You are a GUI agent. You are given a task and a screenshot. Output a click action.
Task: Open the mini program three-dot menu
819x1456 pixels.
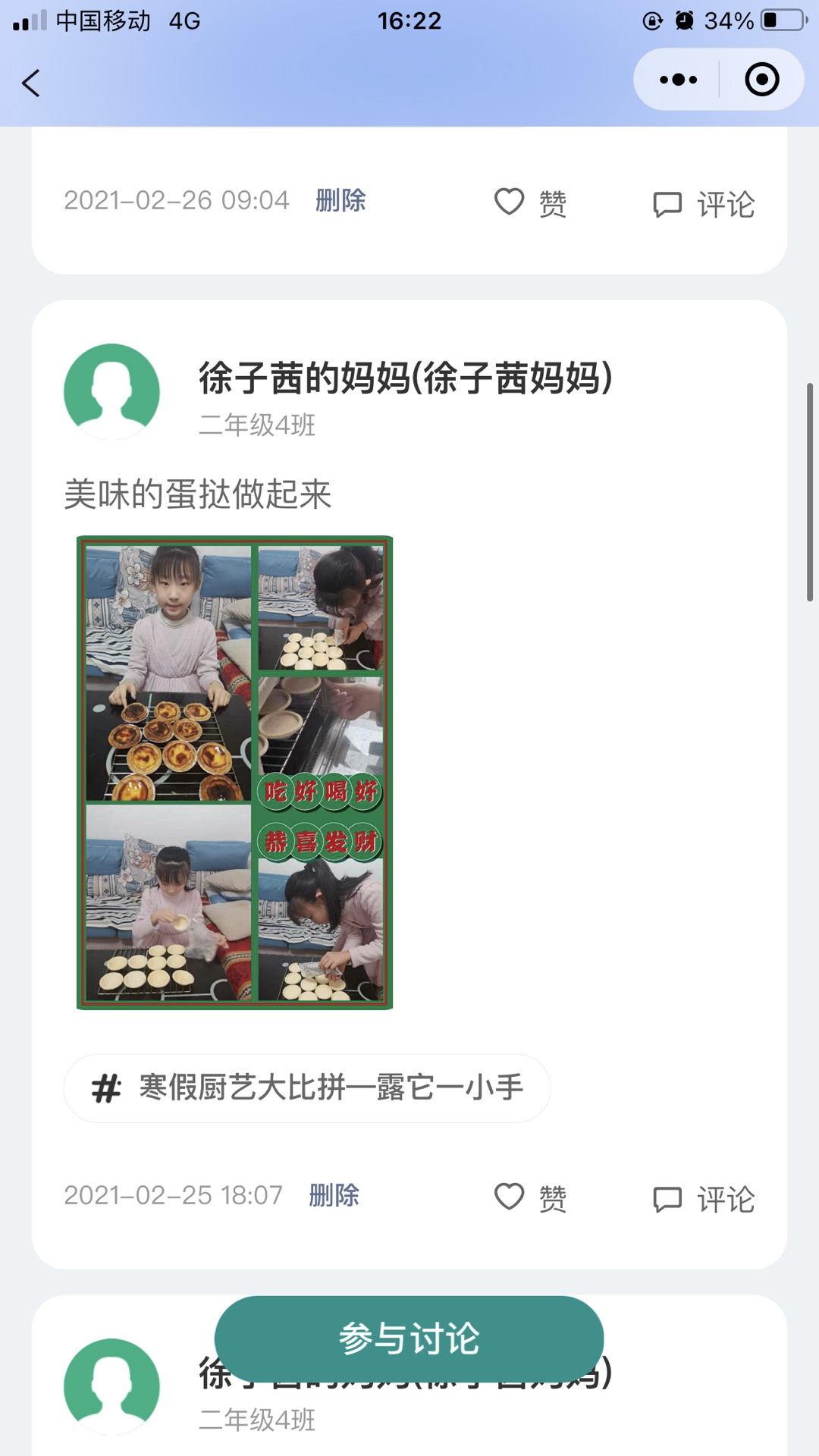click(x=678, y=80)
